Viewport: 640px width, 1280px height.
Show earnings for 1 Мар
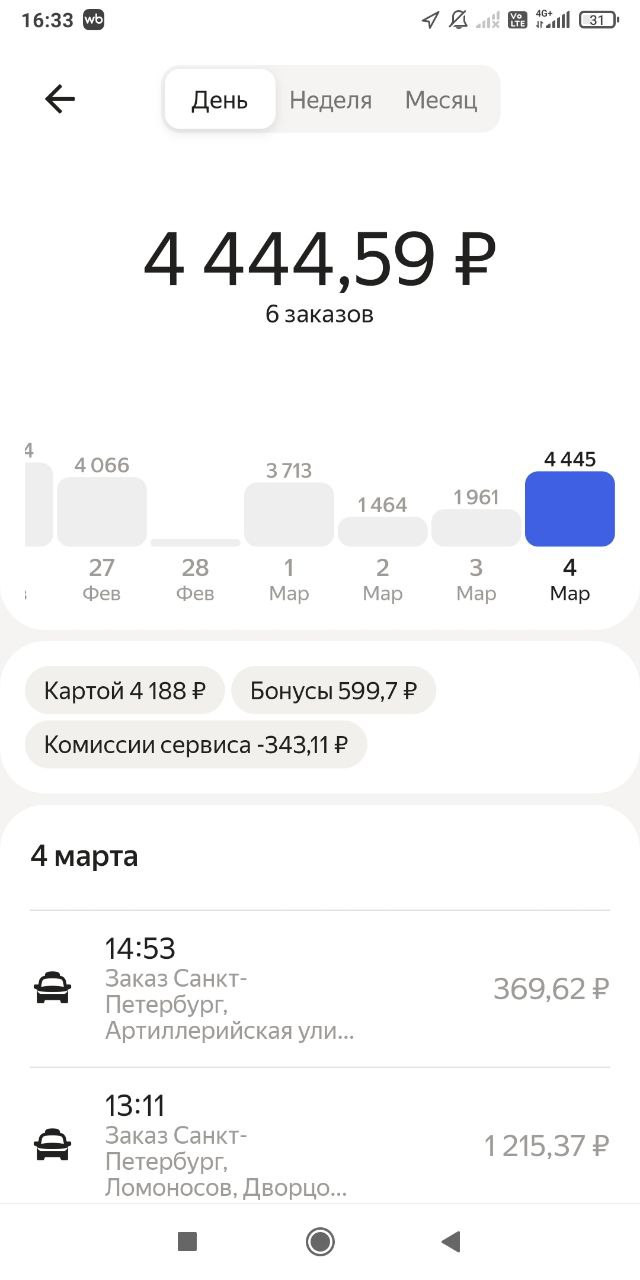(x=289, y=515)
